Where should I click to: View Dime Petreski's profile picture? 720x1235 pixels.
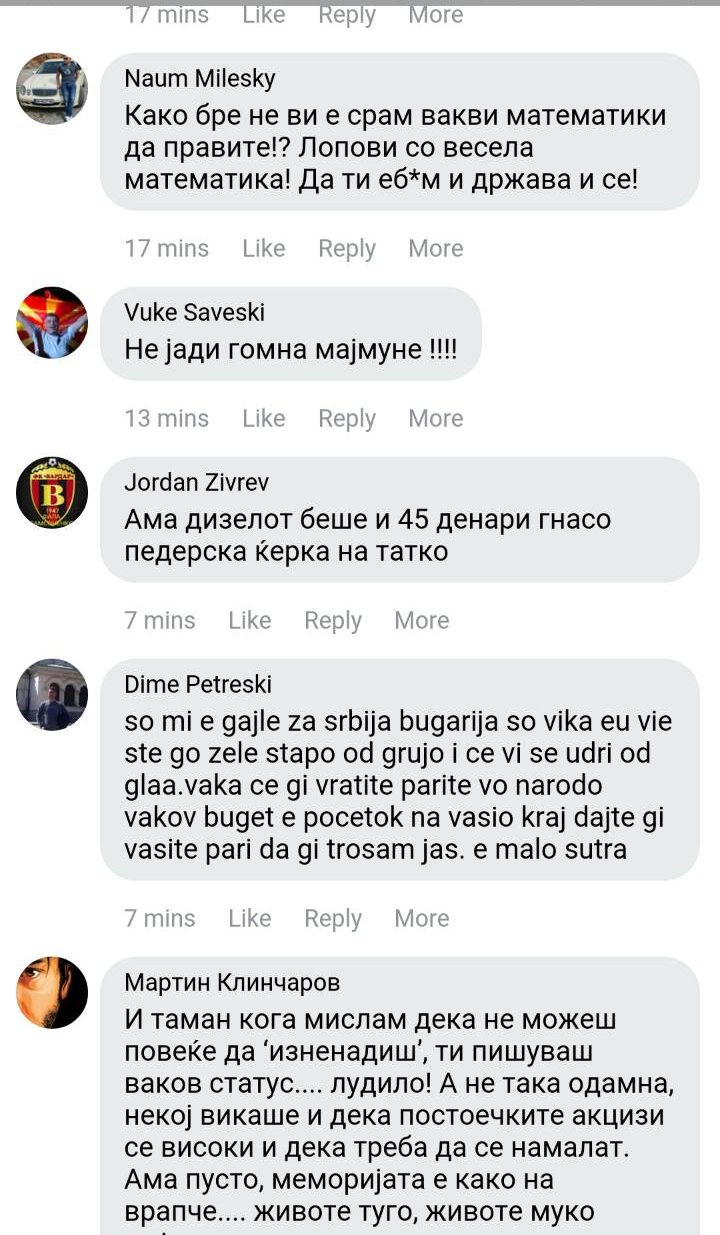click(x=52, y=694)
